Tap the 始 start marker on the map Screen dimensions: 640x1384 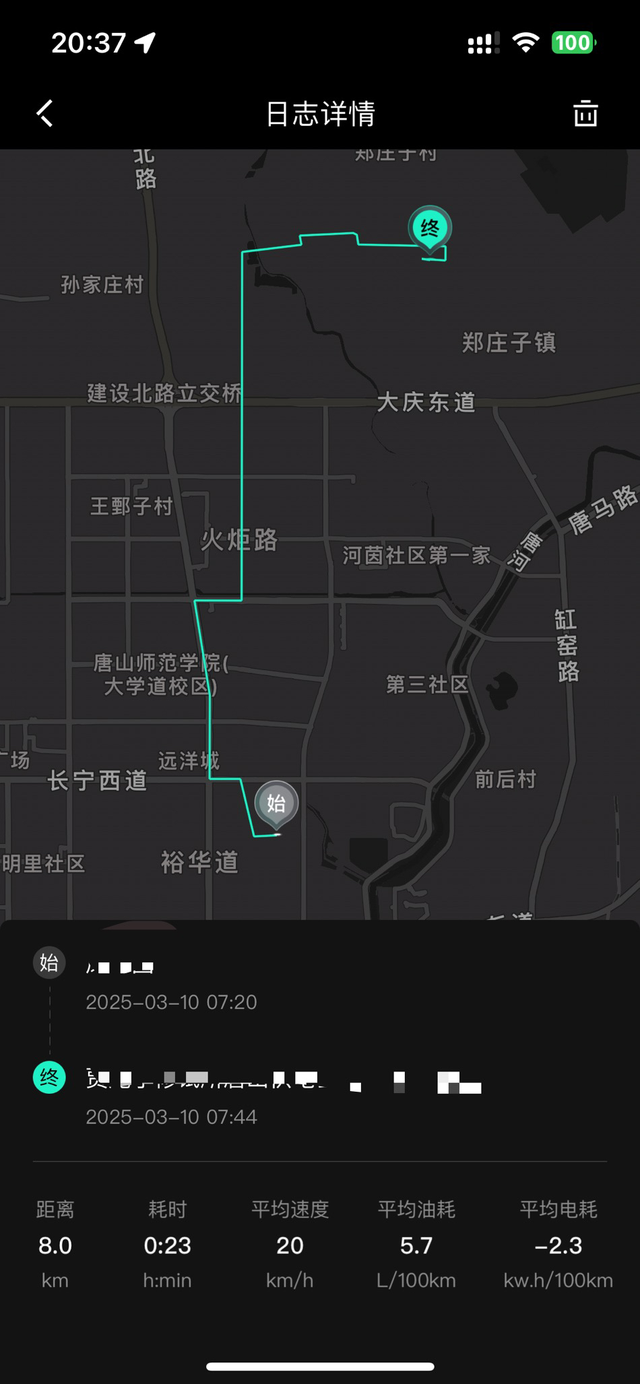click(x=276, y=804)
